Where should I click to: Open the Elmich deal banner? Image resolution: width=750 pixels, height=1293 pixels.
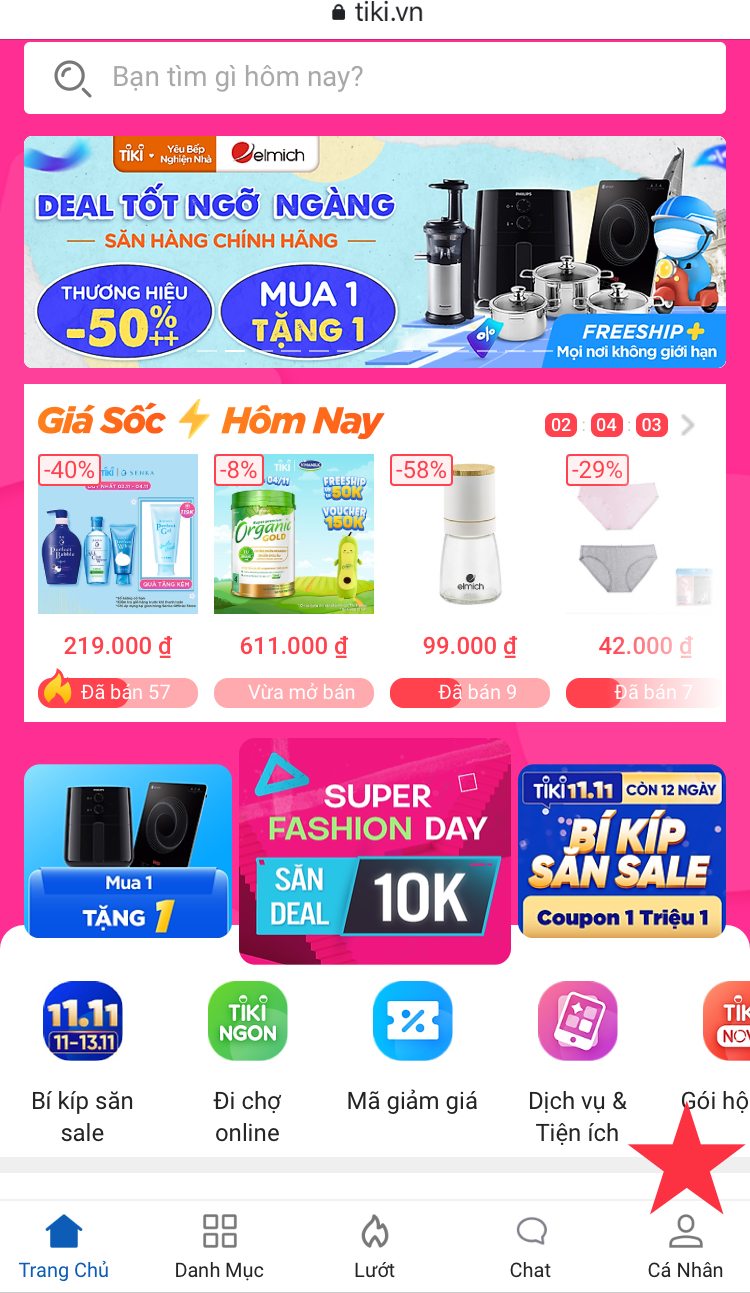[x=375, y=252]
